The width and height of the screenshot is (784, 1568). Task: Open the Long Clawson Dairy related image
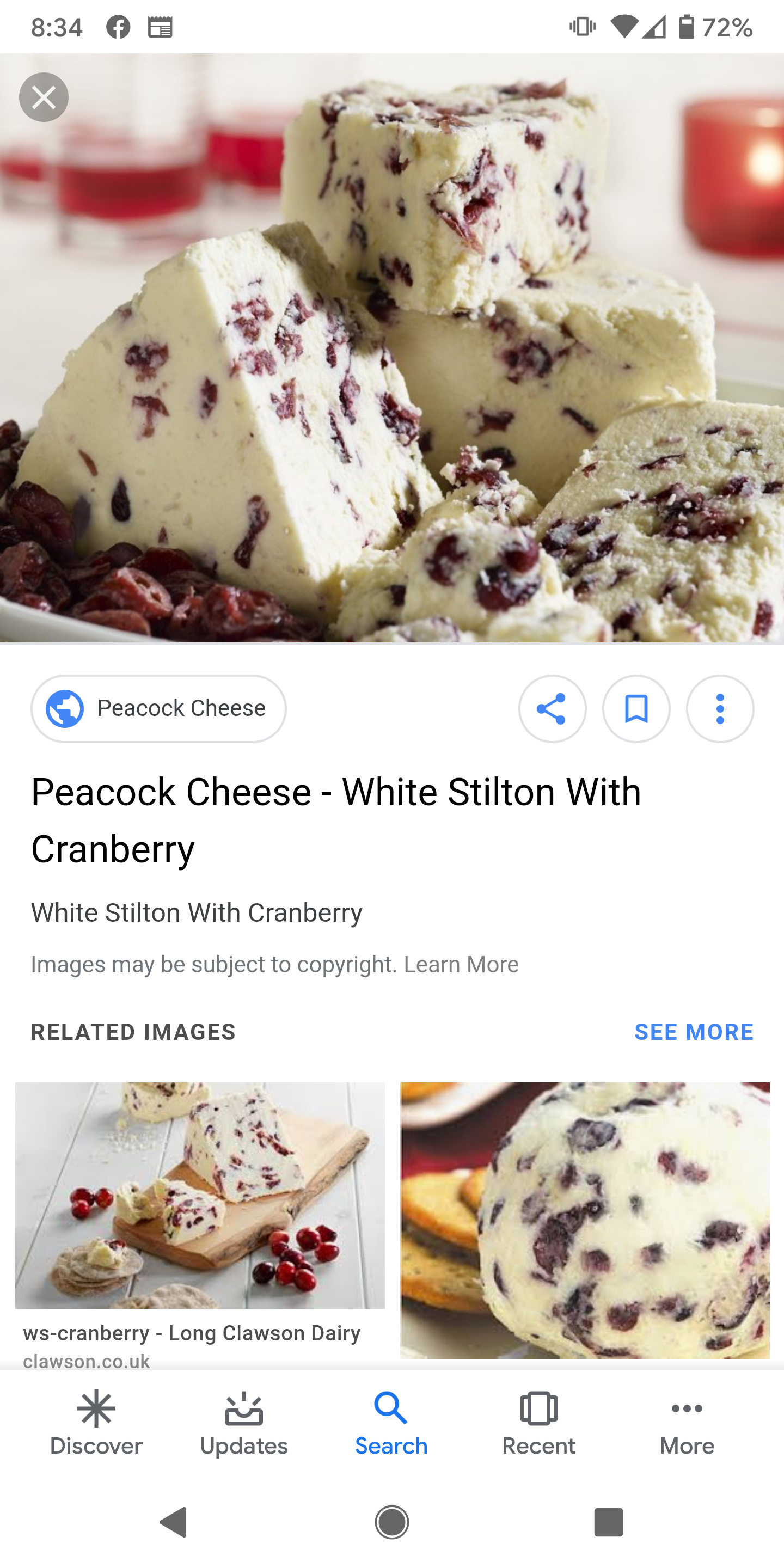(200, 1195)
